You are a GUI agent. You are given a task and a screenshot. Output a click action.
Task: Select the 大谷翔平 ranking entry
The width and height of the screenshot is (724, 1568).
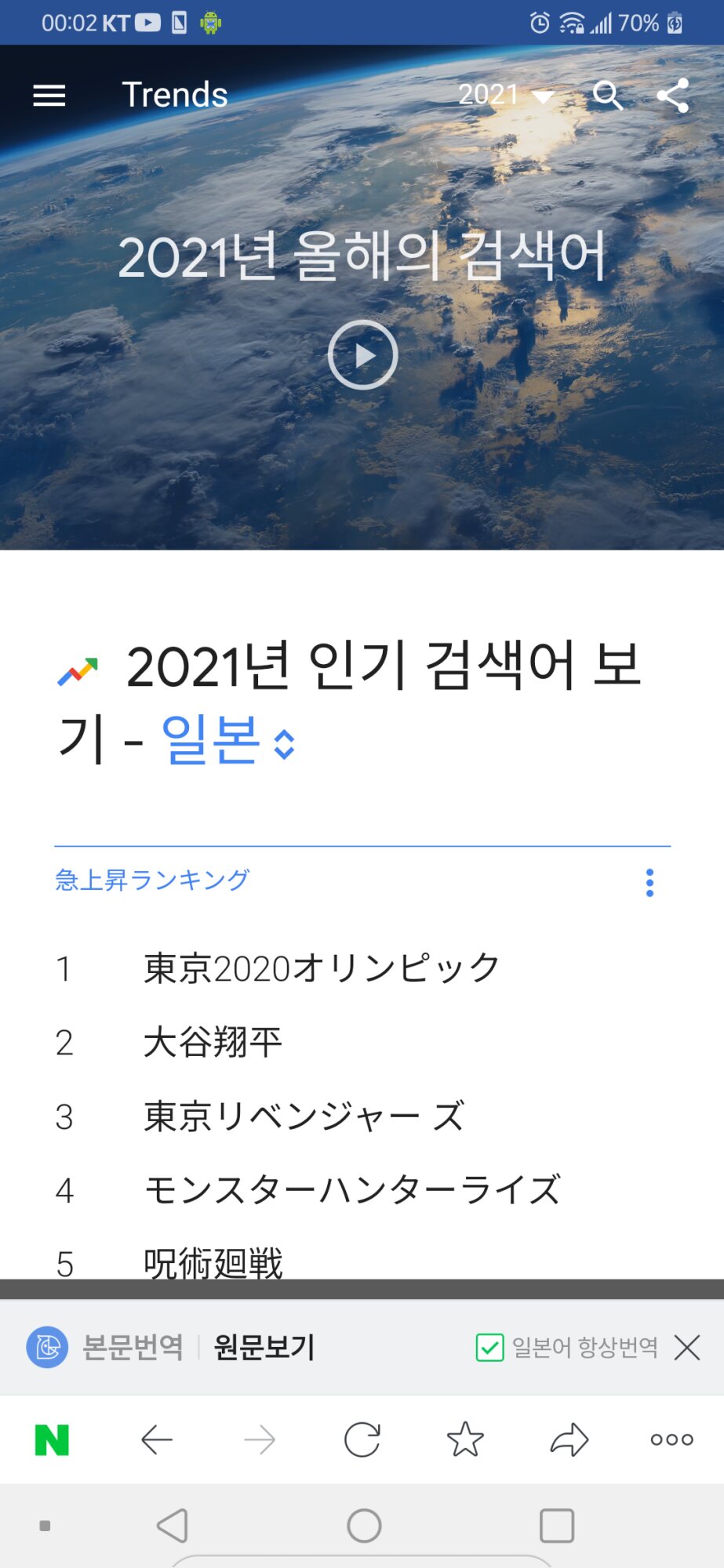213,1043
